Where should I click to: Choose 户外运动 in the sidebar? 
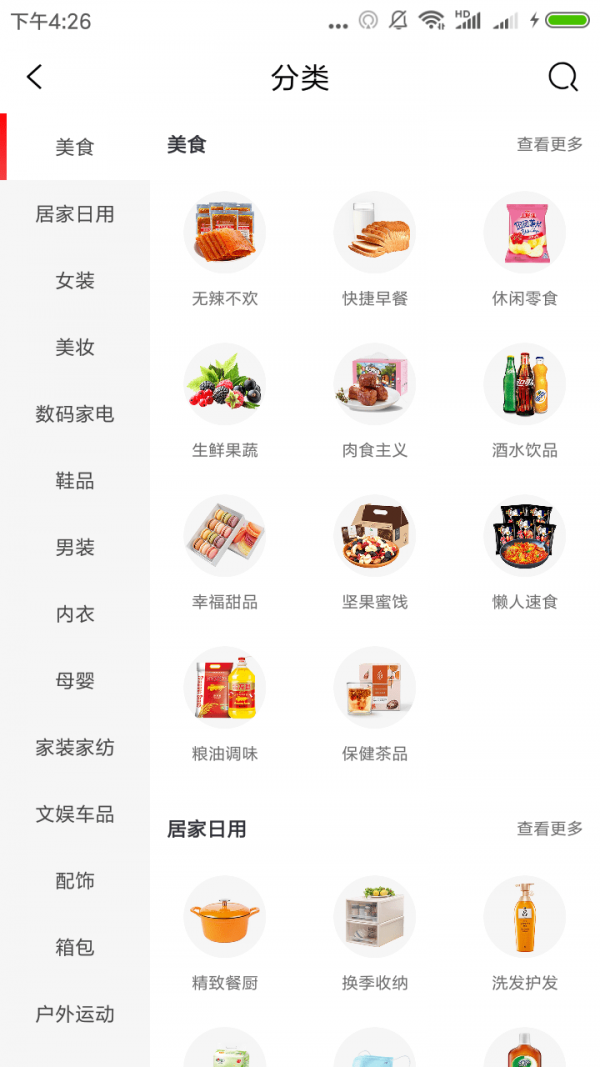[75, 1014]
